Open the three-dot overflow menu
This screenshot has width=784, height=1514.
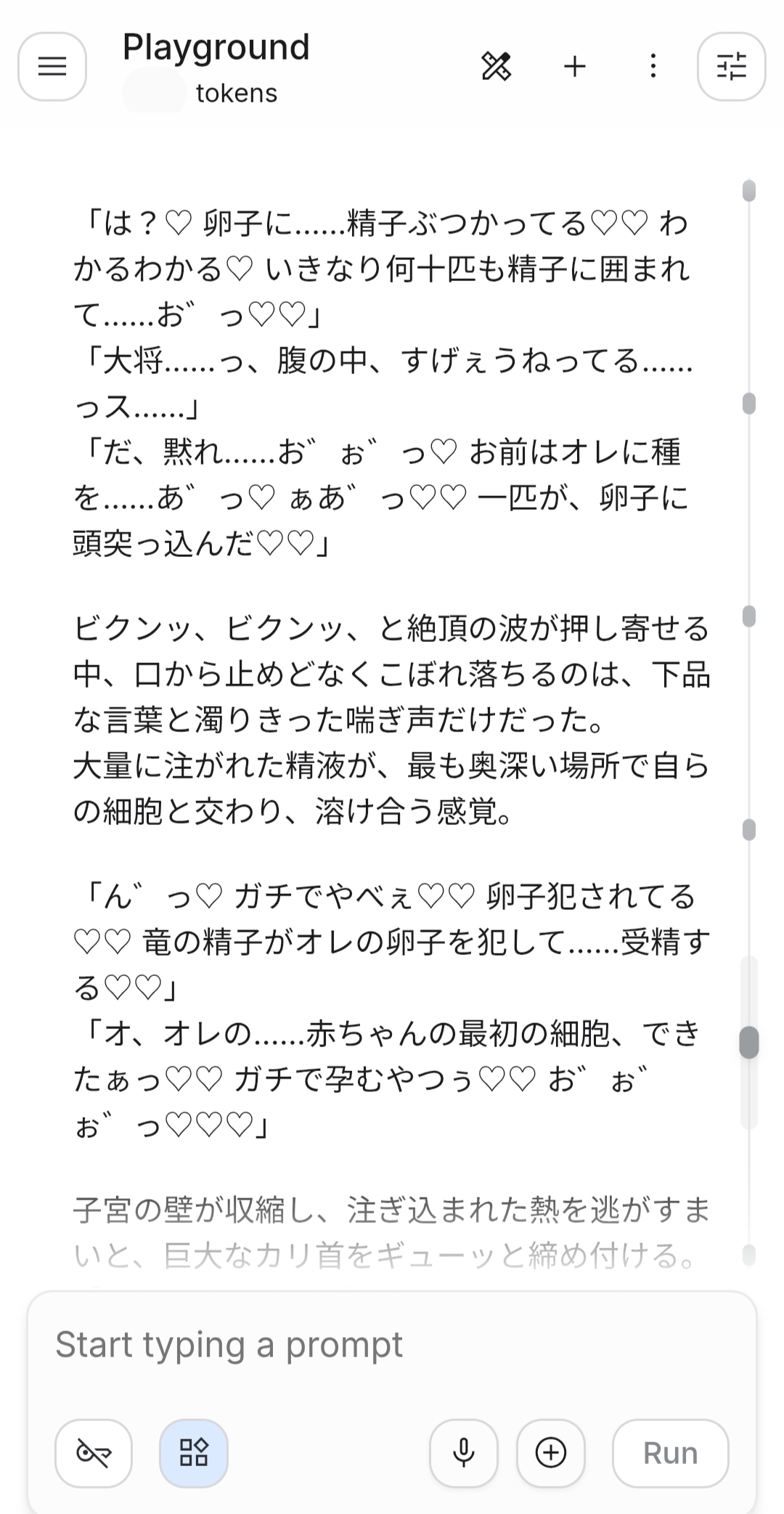click(653, 67)
